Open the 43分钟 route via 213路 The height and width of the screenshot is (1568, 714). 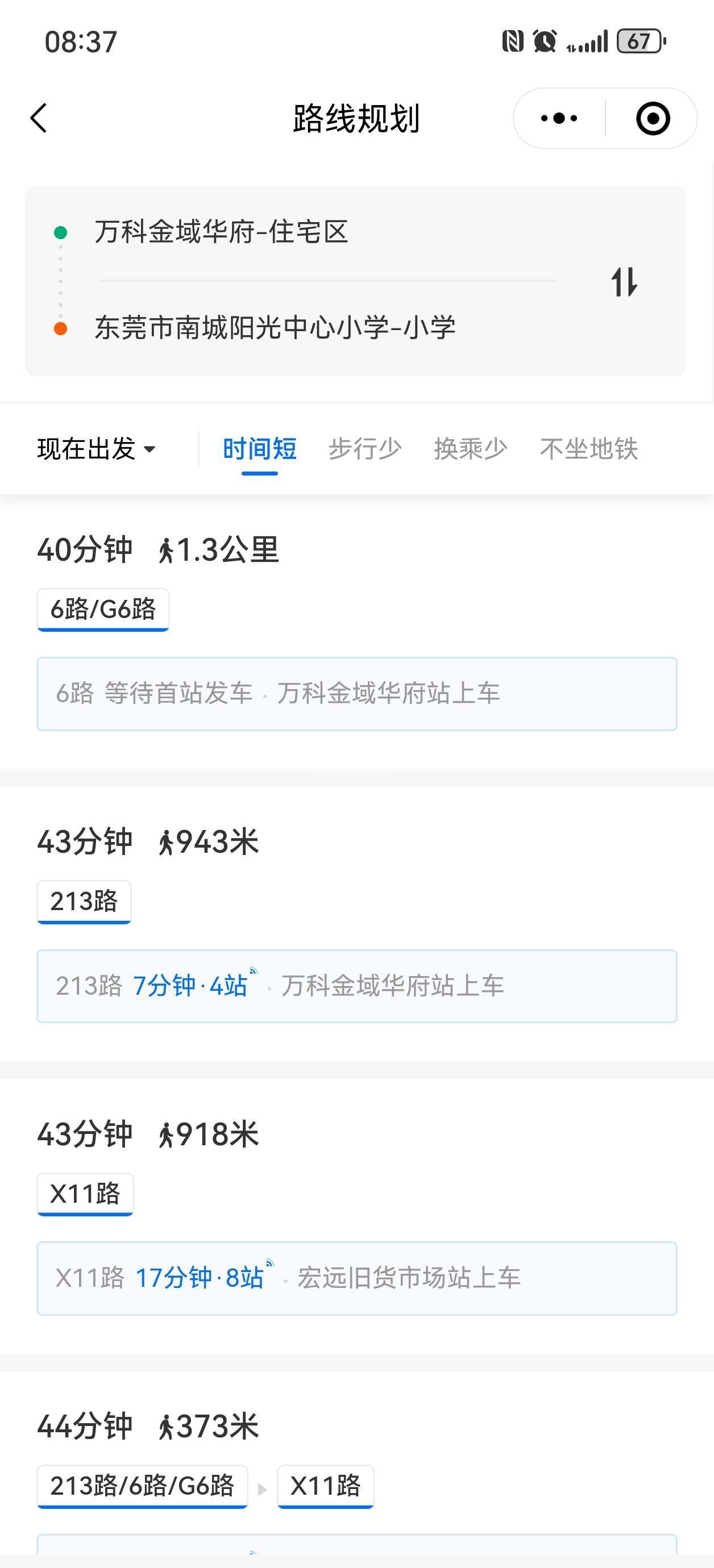click(x=357, y=924)
